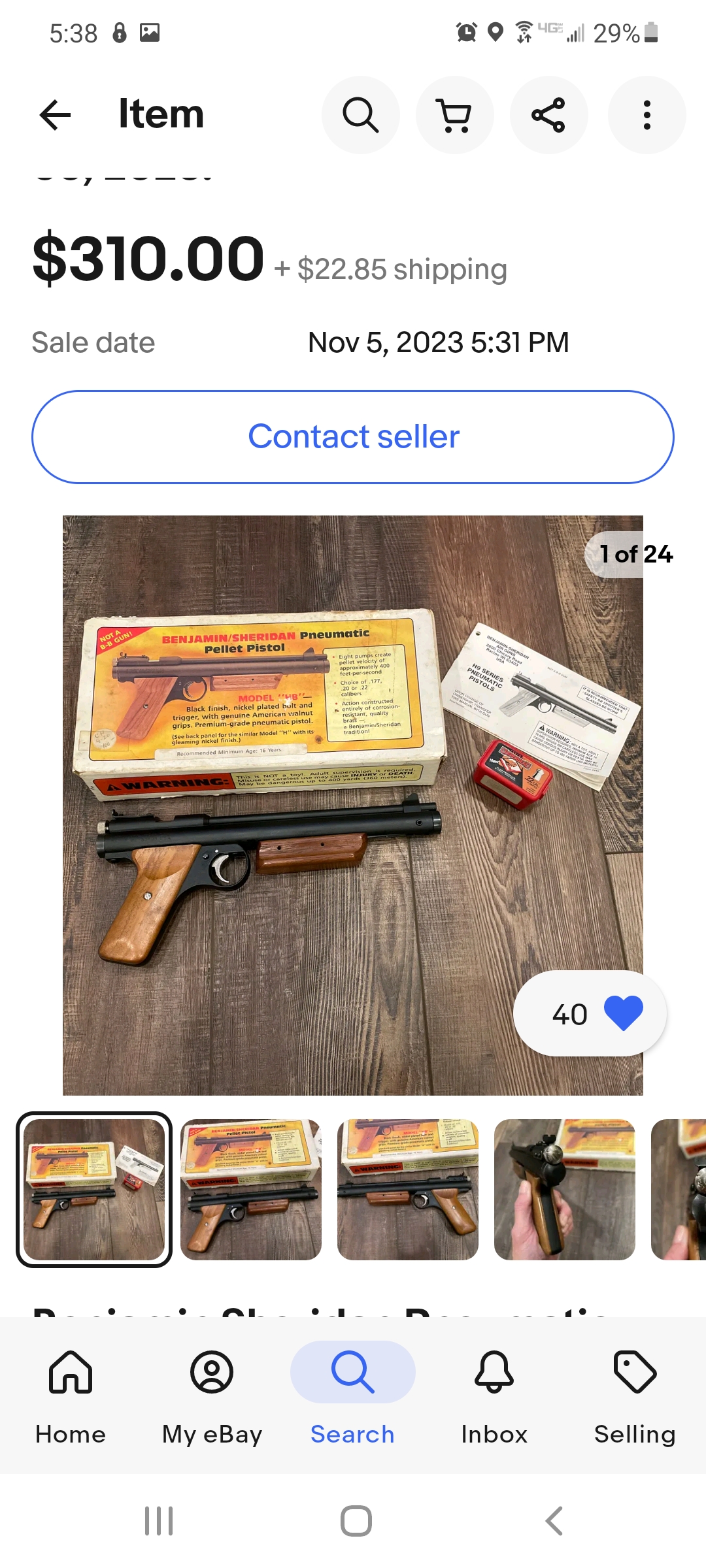Open the three-dot overflow menu
The image size is (706, 1568).
pos(647,115)
